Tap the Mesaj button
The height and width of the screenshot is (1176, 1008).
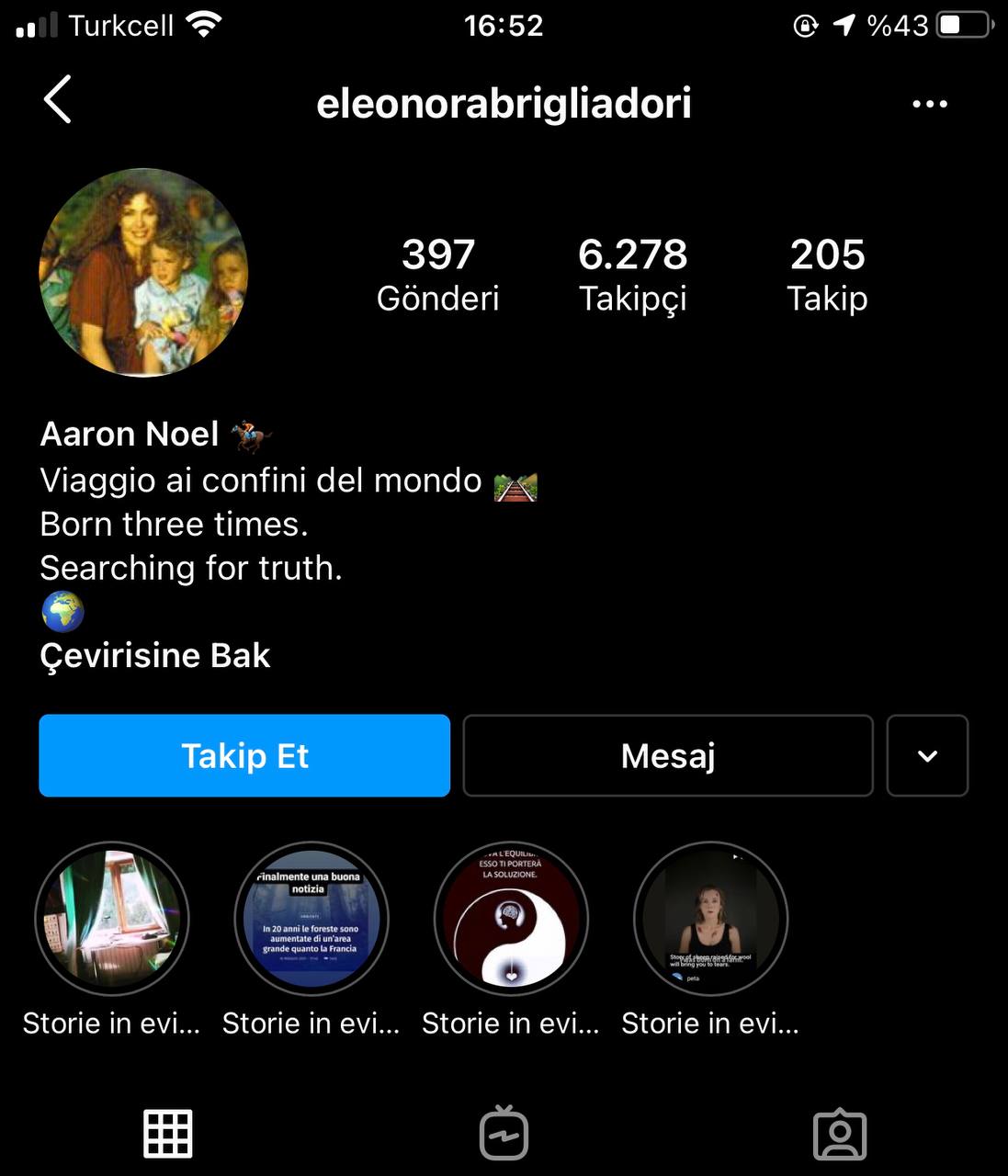point(667,755)
